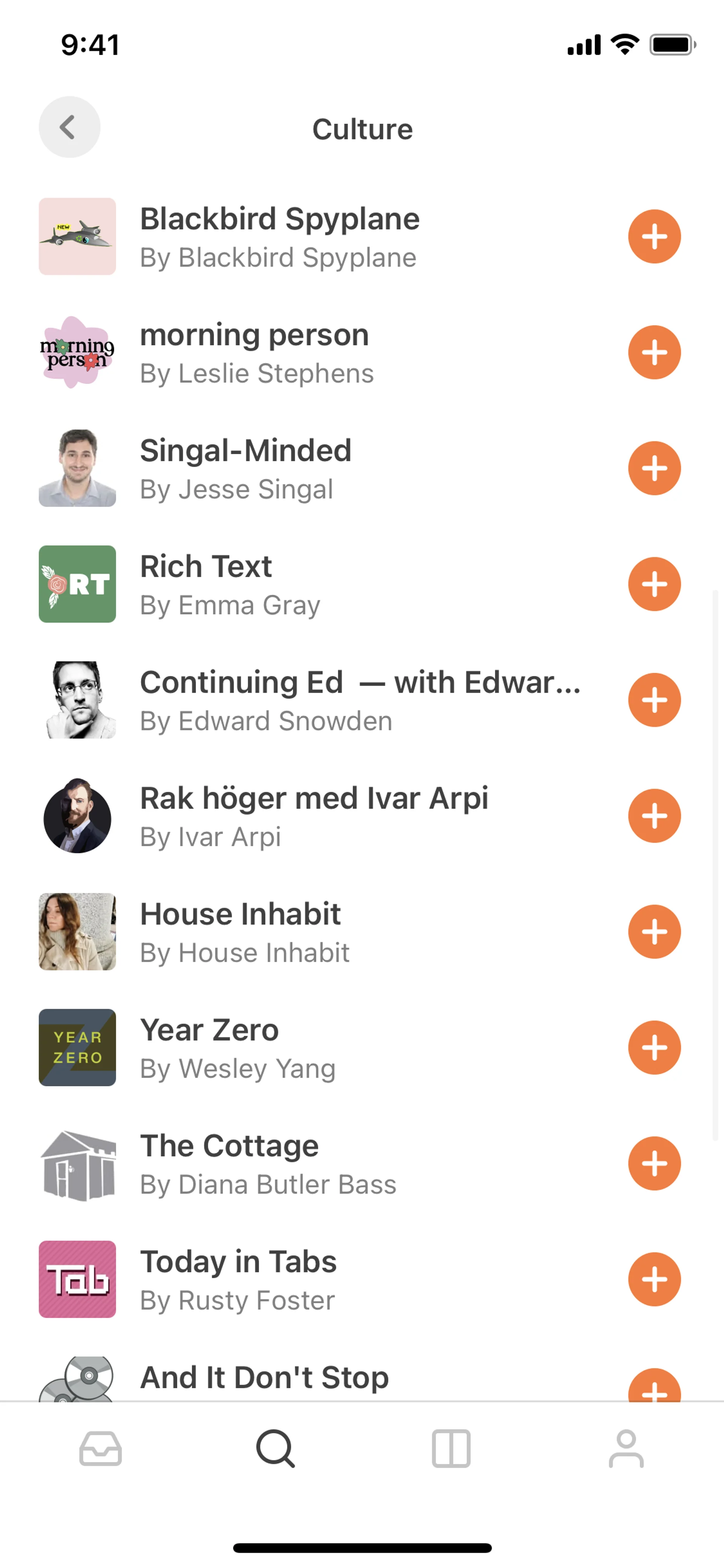Go back from the Culture list
Screen dimensions: 724x1568
[69, 127]
